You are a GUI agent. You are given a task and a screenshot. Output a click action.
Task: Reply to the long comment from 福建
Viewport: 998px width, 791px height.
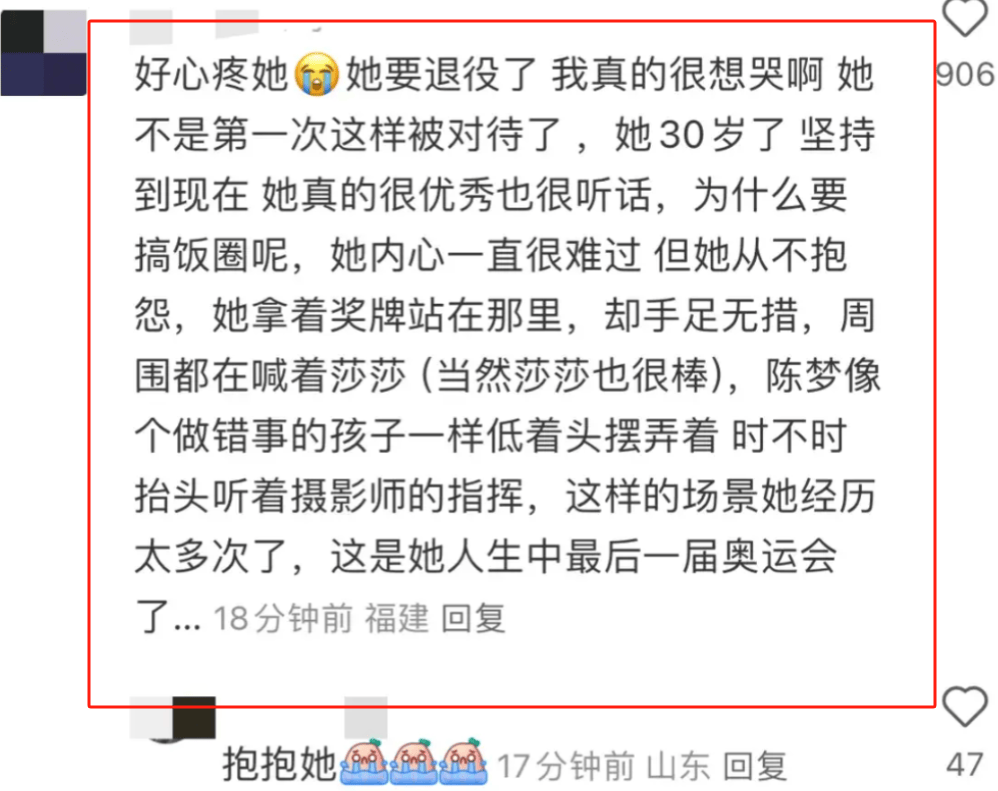pos(474,619)
